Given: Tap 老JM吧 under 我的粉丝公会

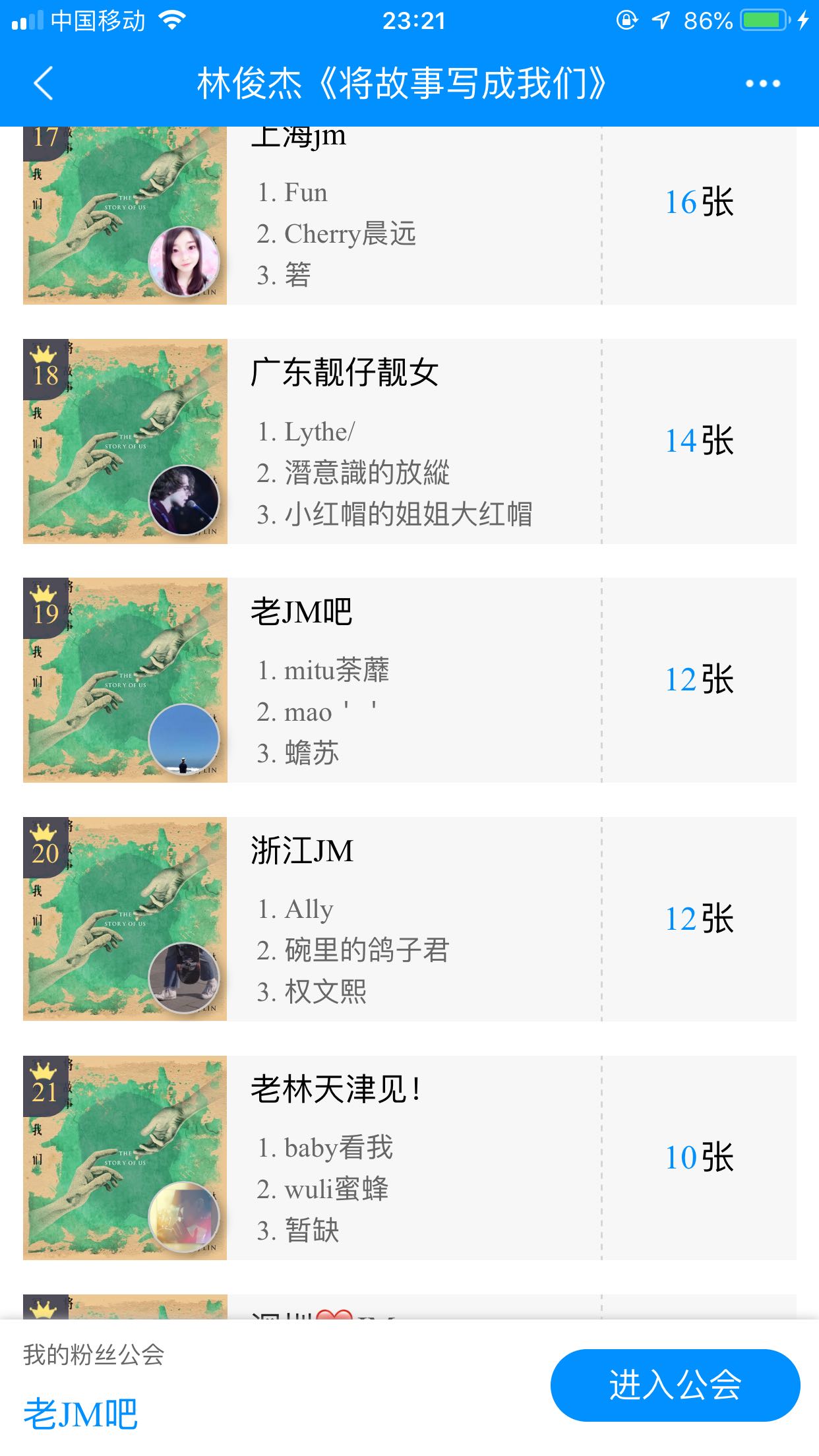Looking at the screenshot, I should click(x=80, y=1414).
